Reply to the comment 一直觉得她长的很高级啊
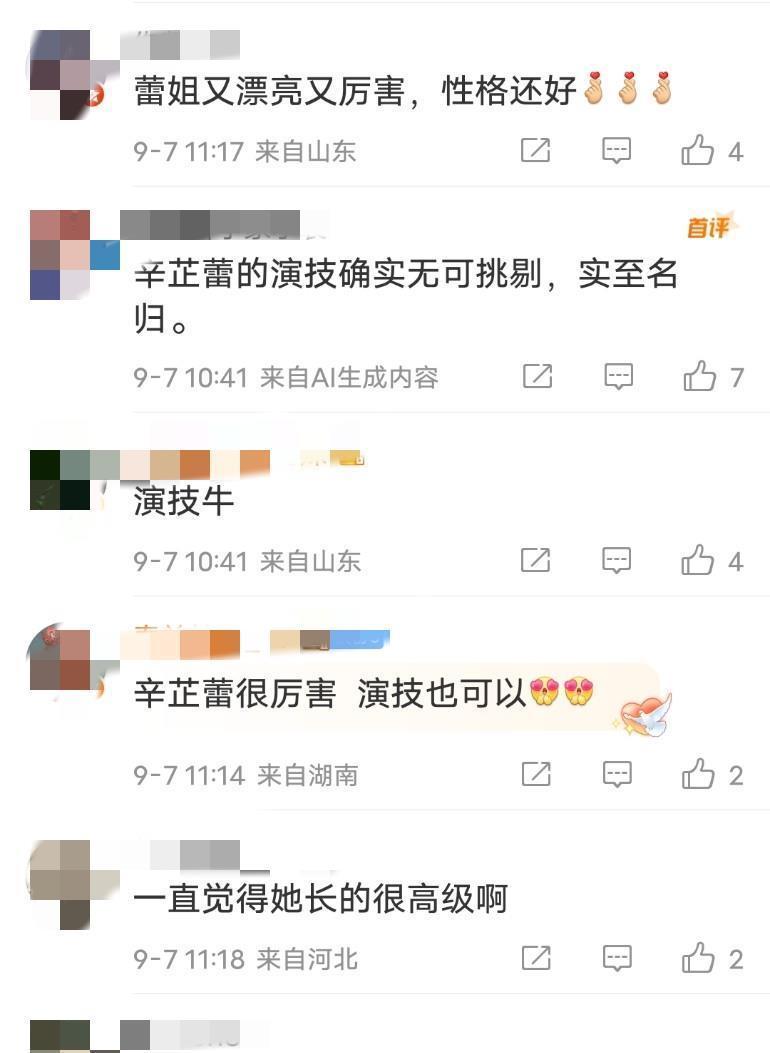The height and width of the screenshot is (1053, 770). (617, 959)
